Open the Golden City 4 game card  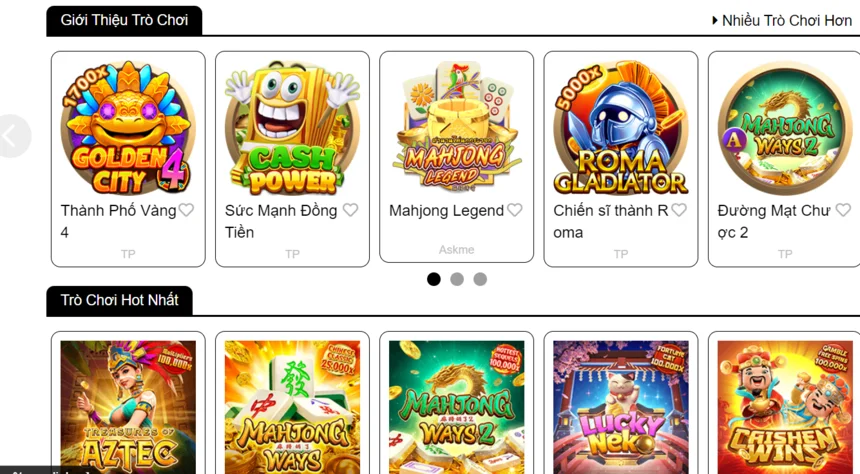pyautogui.click(x=127, y=128)
